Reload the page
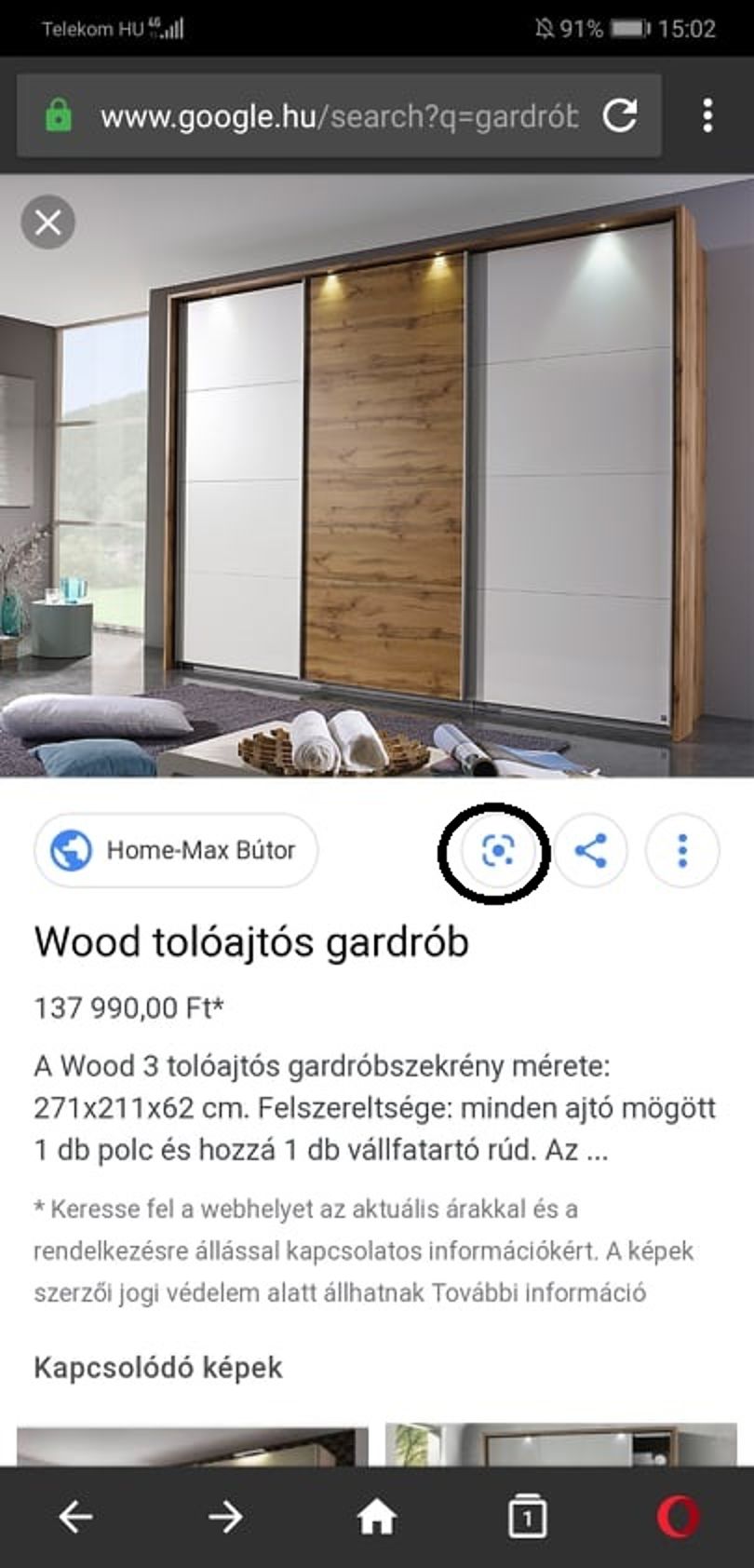This screenshot has width=754, height=1568. coord(620,115)
